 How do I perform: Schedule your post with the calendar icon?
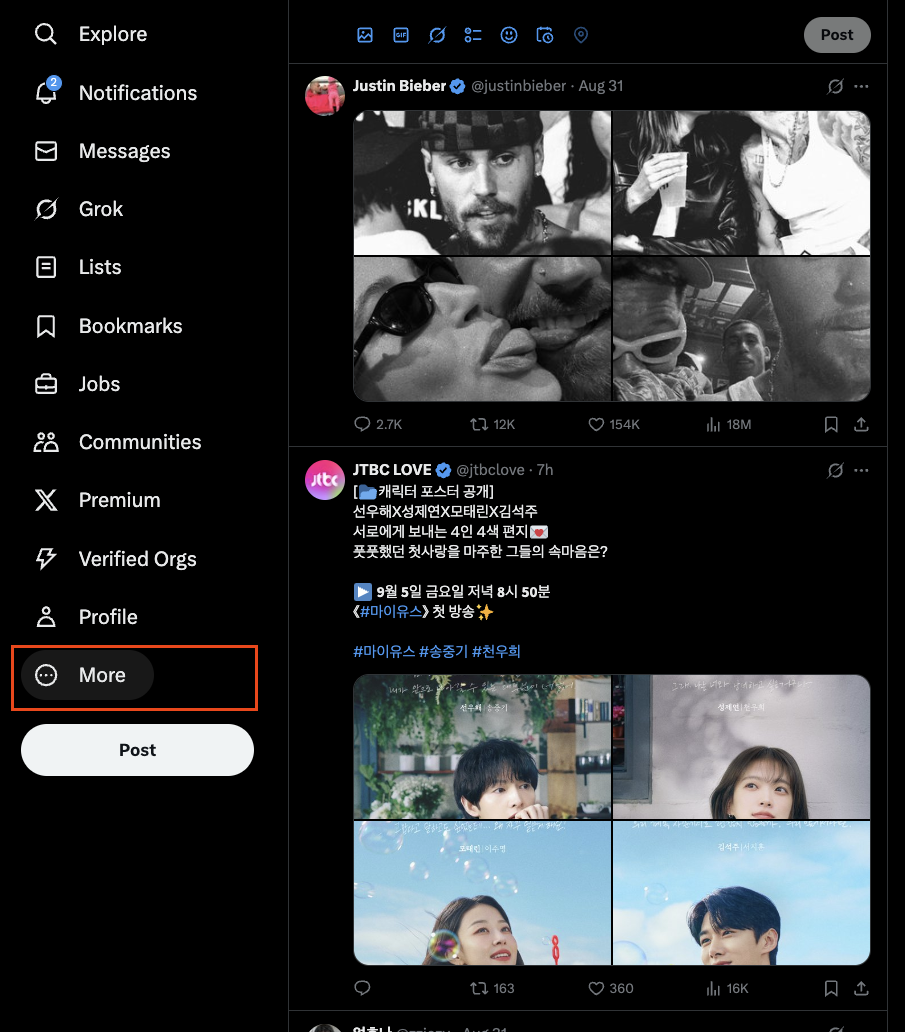(x=545, y=34)
